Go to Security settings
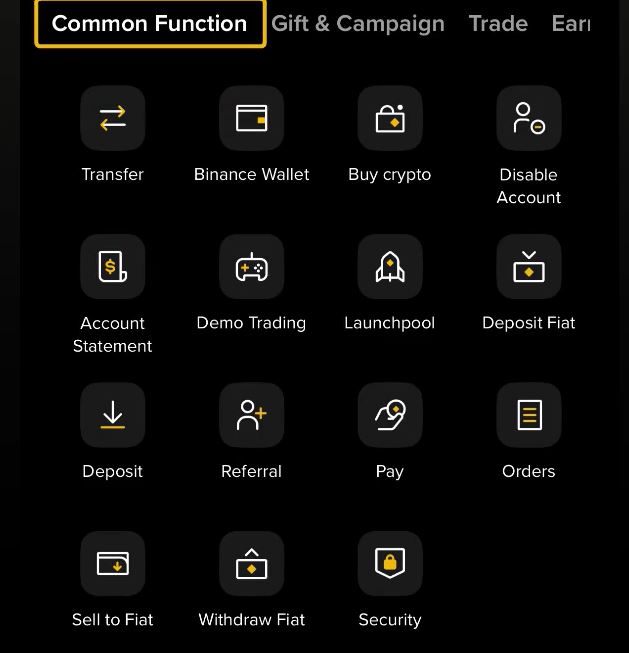This screenshot has width=629, height=653. tap(390, 564)
